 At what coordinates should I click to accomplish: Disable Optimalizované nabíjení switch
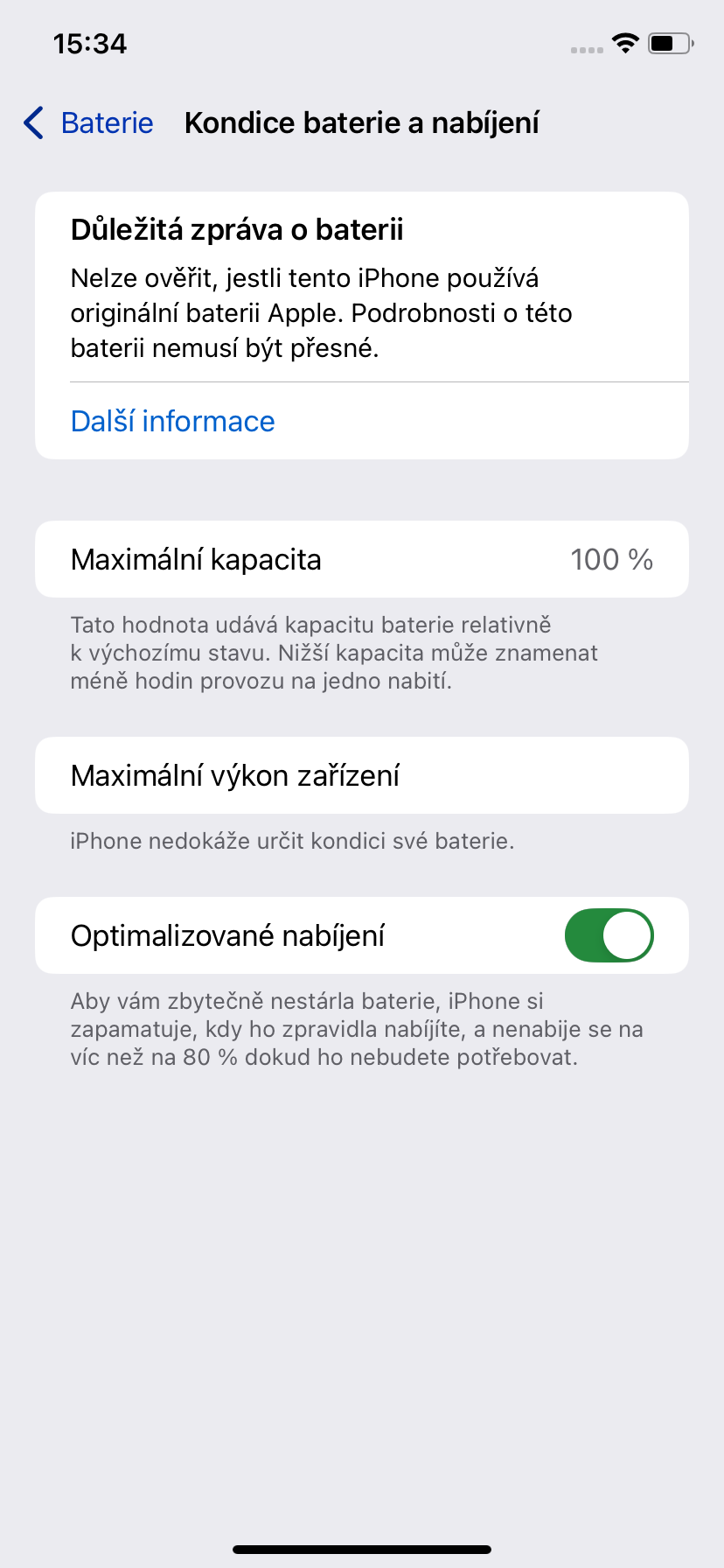click(609, 935)
